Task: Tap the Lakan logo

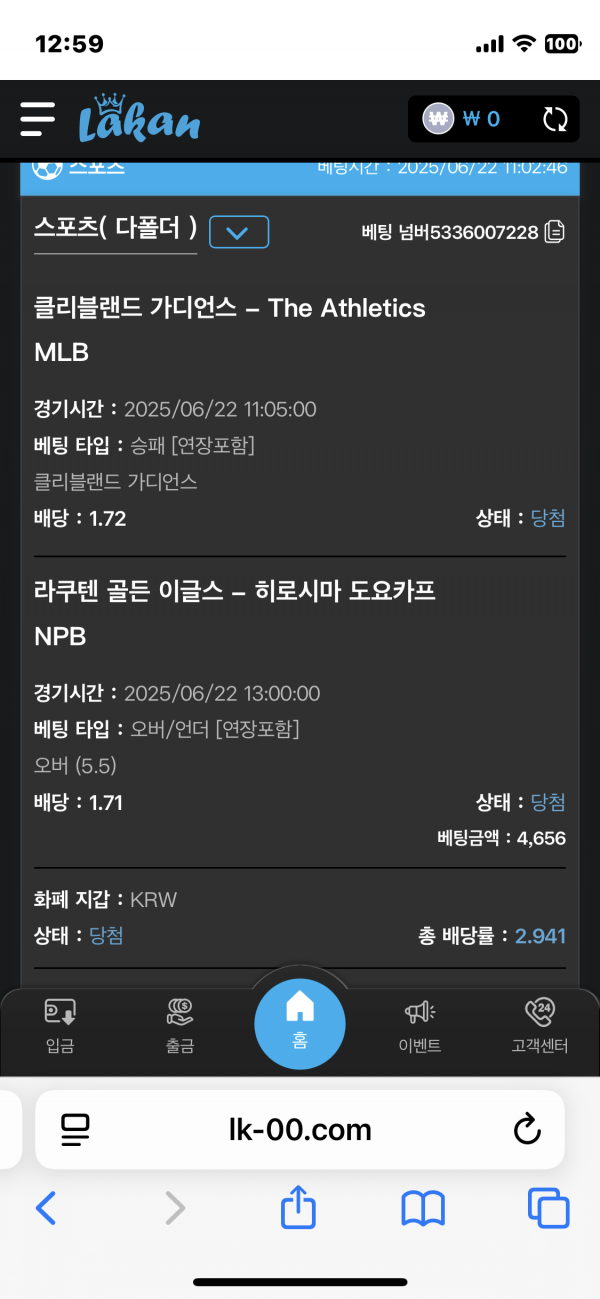Action: [140, 119]
